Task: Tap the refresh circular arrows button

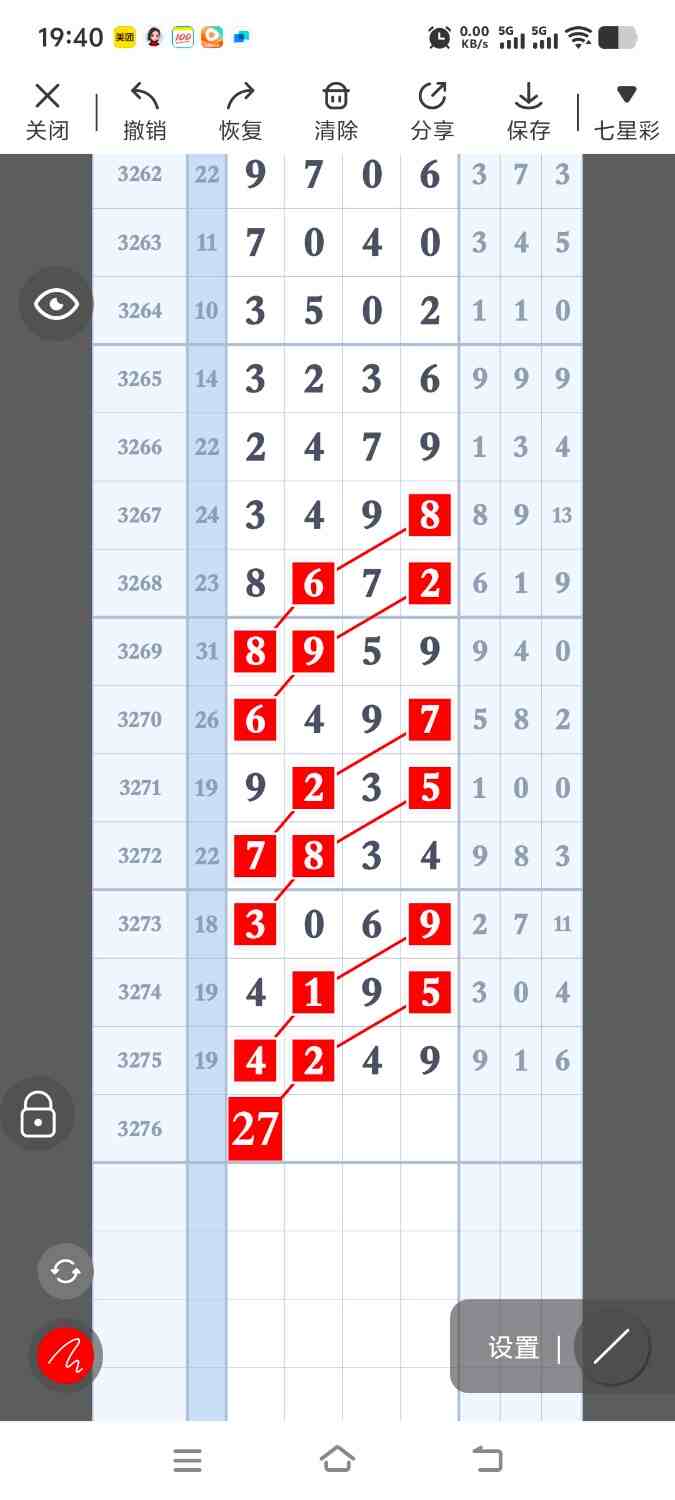Action: tap(65, 1271)
